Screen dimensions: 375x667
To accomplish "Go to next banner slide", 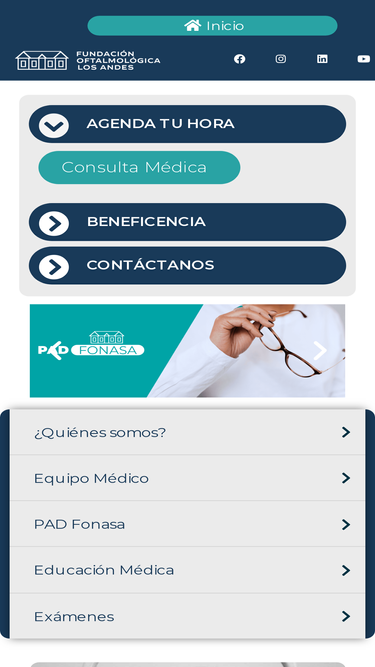I will 320,351.
